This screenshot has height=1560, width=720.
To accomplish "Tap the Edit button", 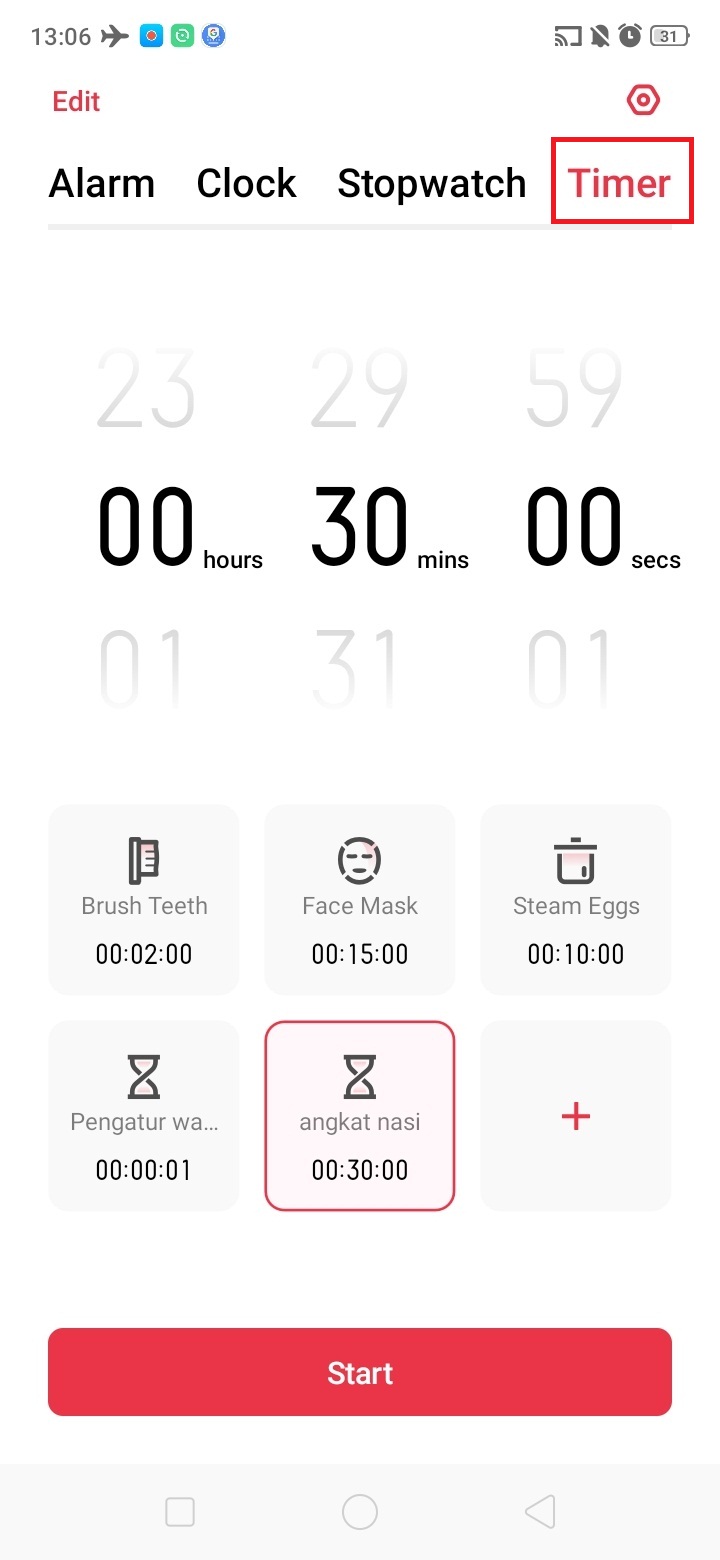I will tap(76, 101).
